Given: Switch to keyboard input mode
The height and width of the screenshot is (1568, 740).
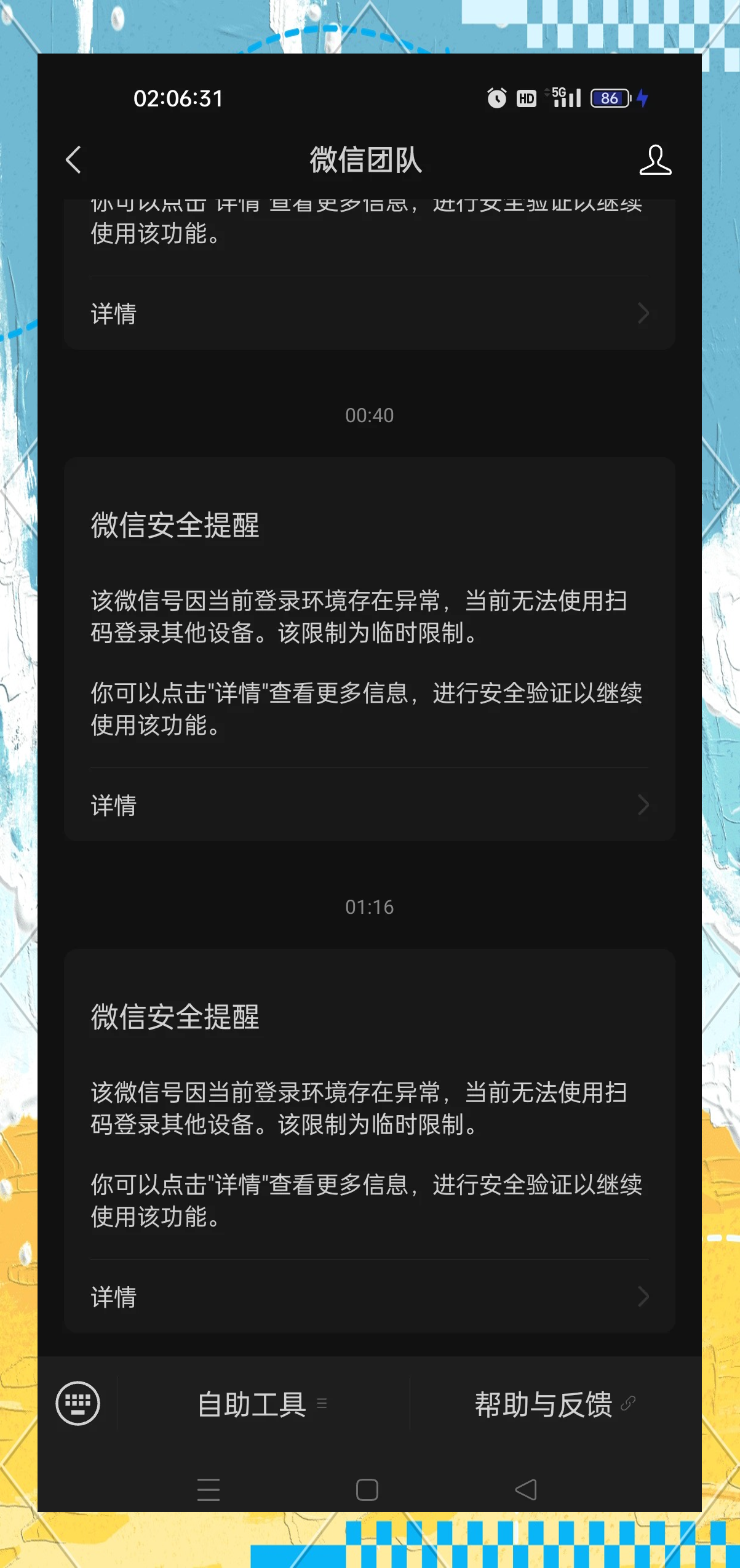Looking at the screenshot, I should point(78,1403).
